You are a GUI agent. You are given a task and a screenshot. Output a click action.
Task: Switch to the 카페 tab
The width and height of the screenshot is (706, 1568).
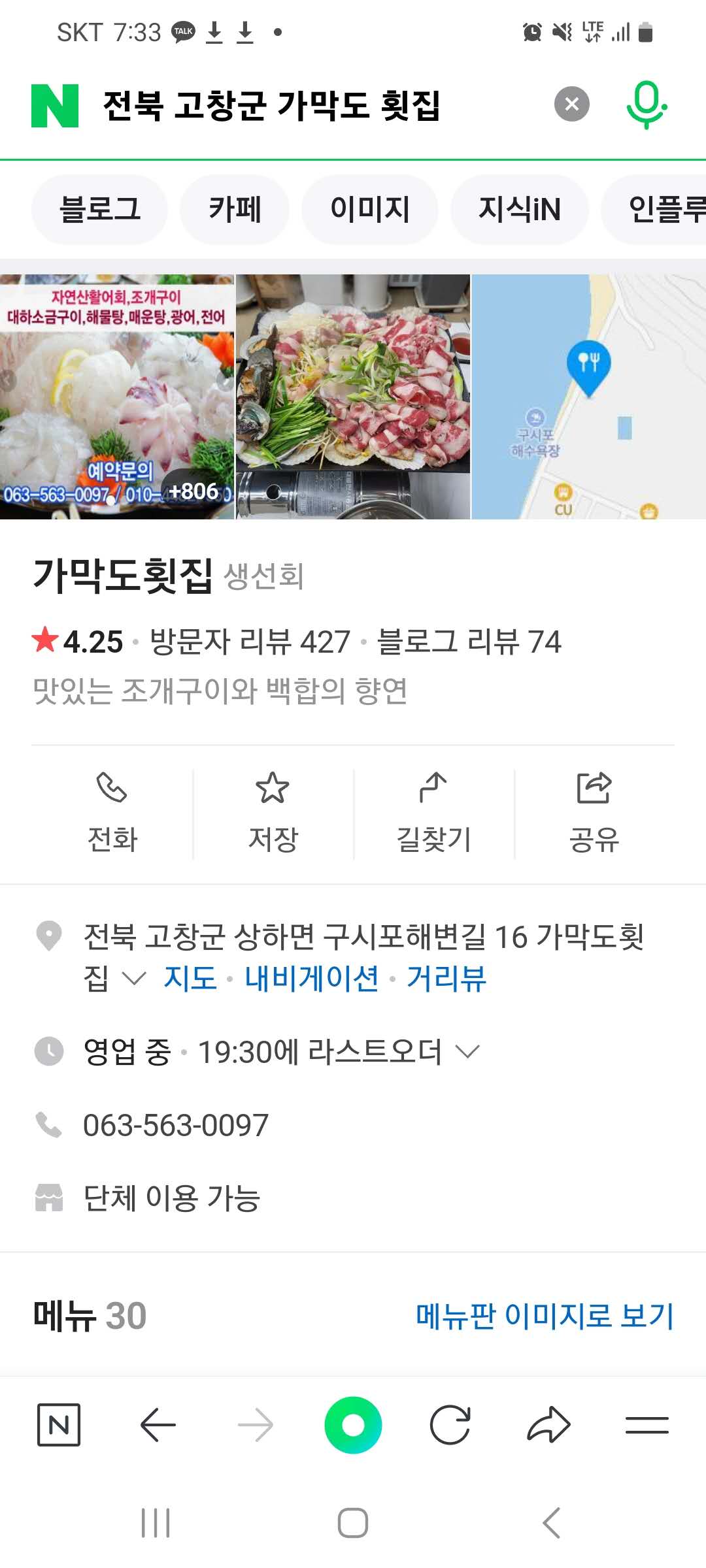point(235,210)
